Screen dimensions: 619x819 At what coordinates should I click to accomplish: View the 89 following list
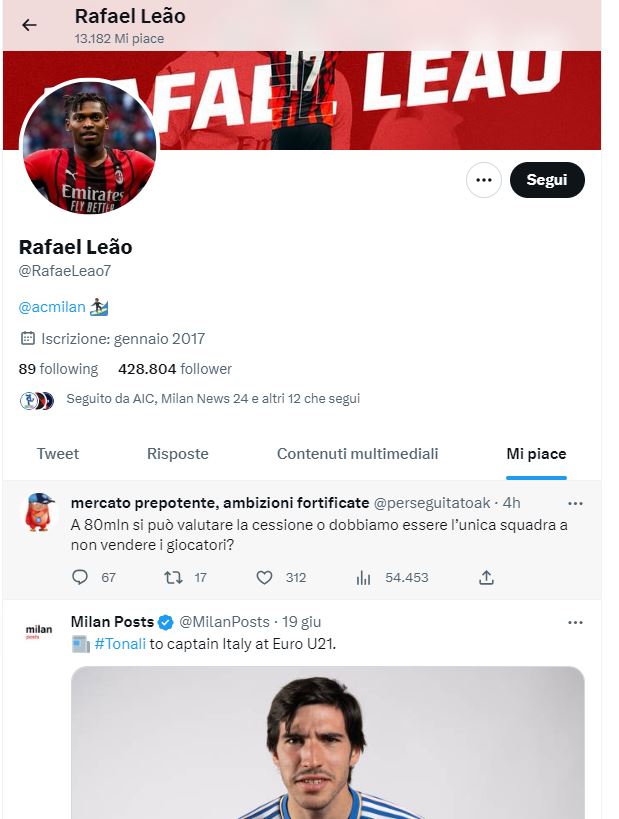point(58,369)
